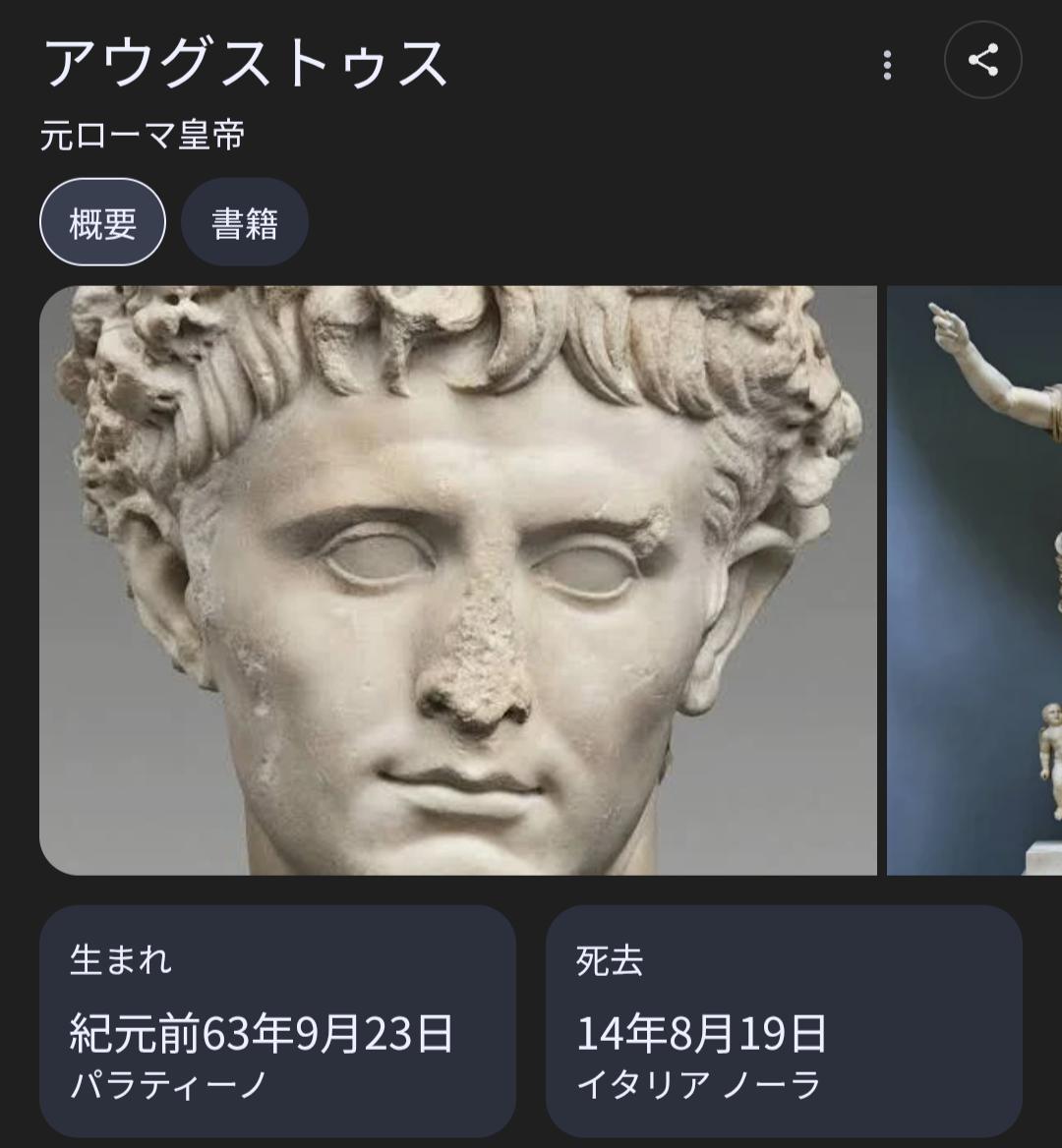
Task: Switch to the 書籍 chip
Action: pos(245,223)
